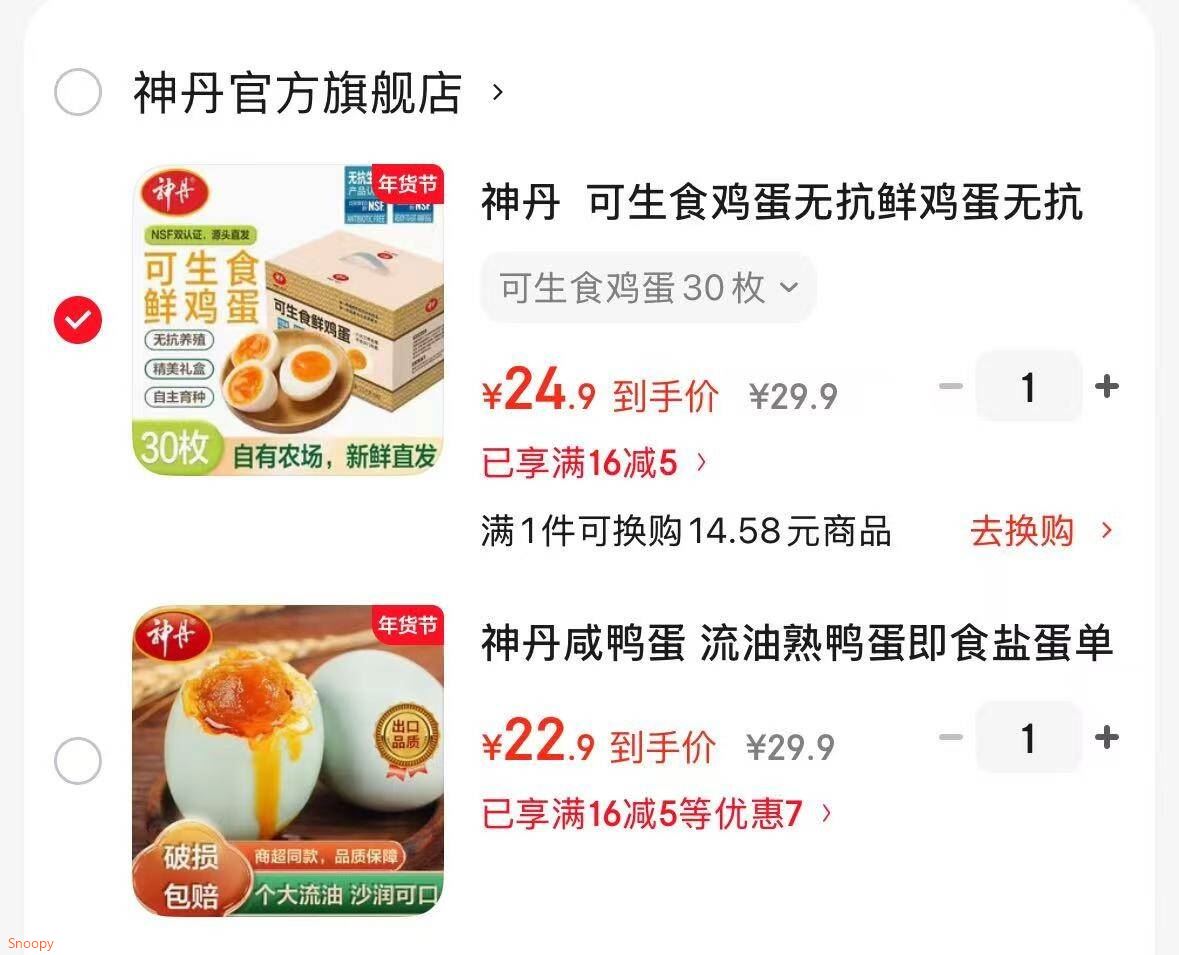Screen dimensions: 1179x955
Task: Increase quantity of 神丹咸鸭蛋
Action: point(1106,738)
